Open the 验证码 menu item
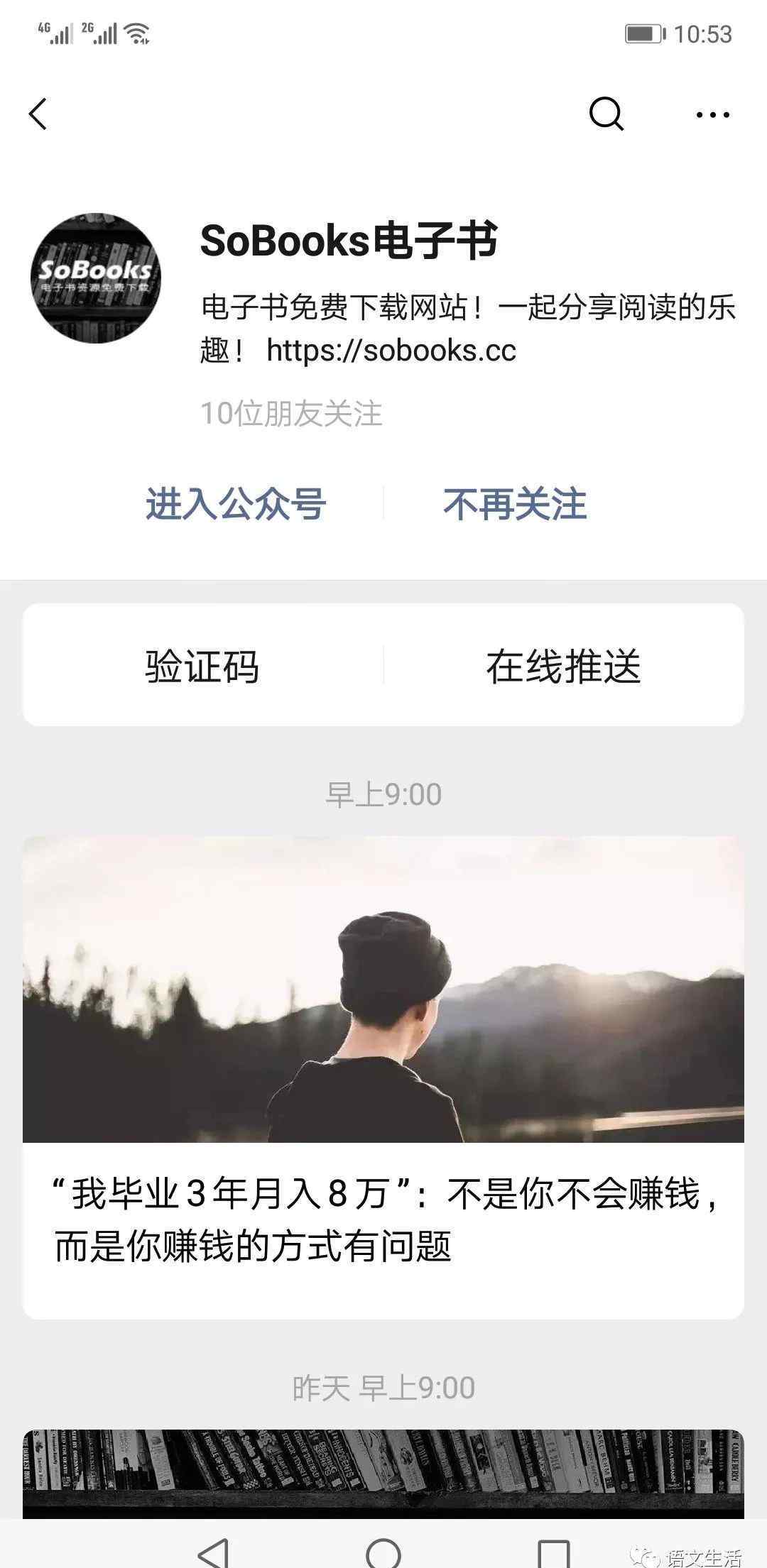 202,666
